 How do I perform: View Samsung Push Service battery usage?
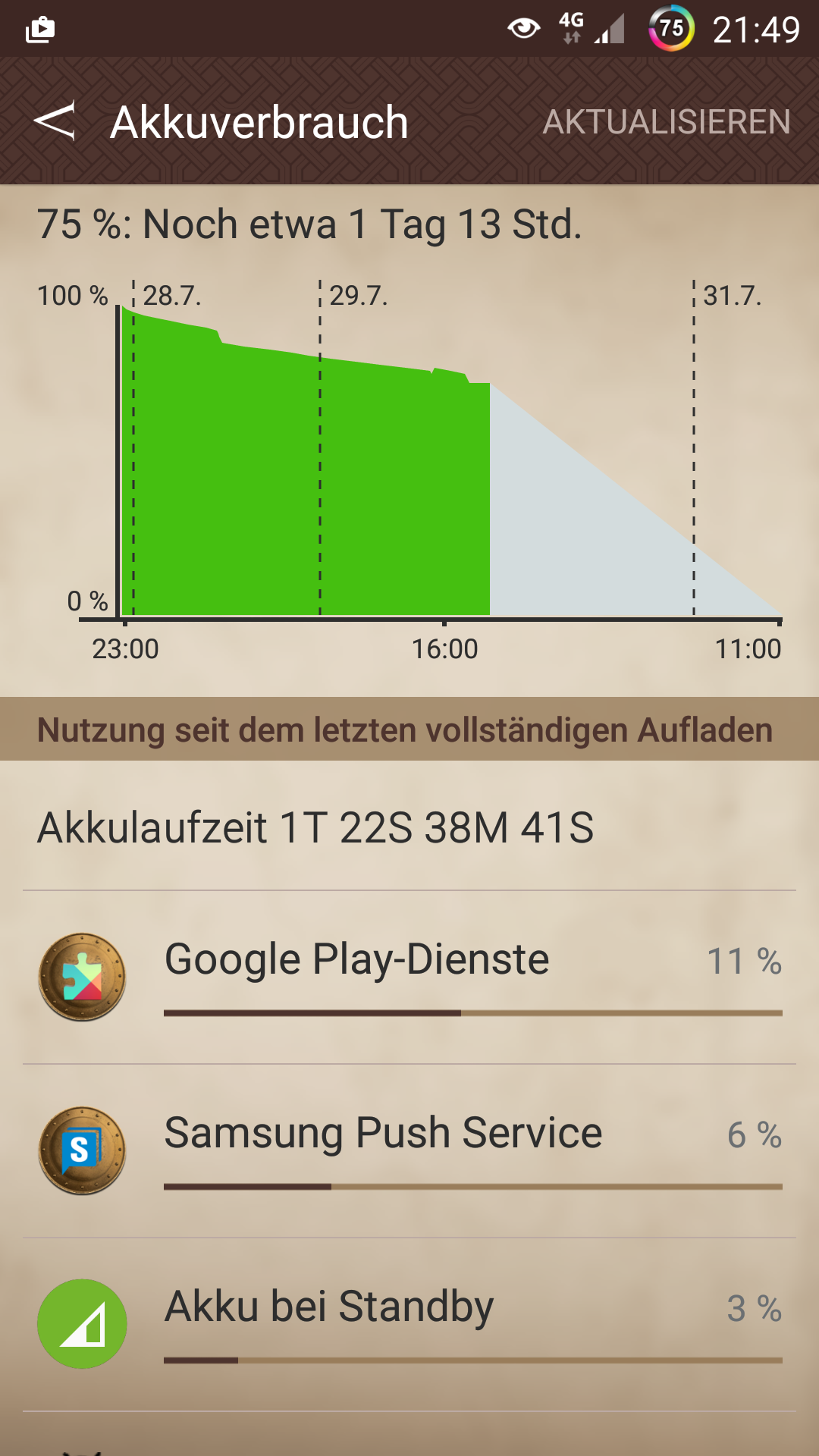tap(409, 1151)
